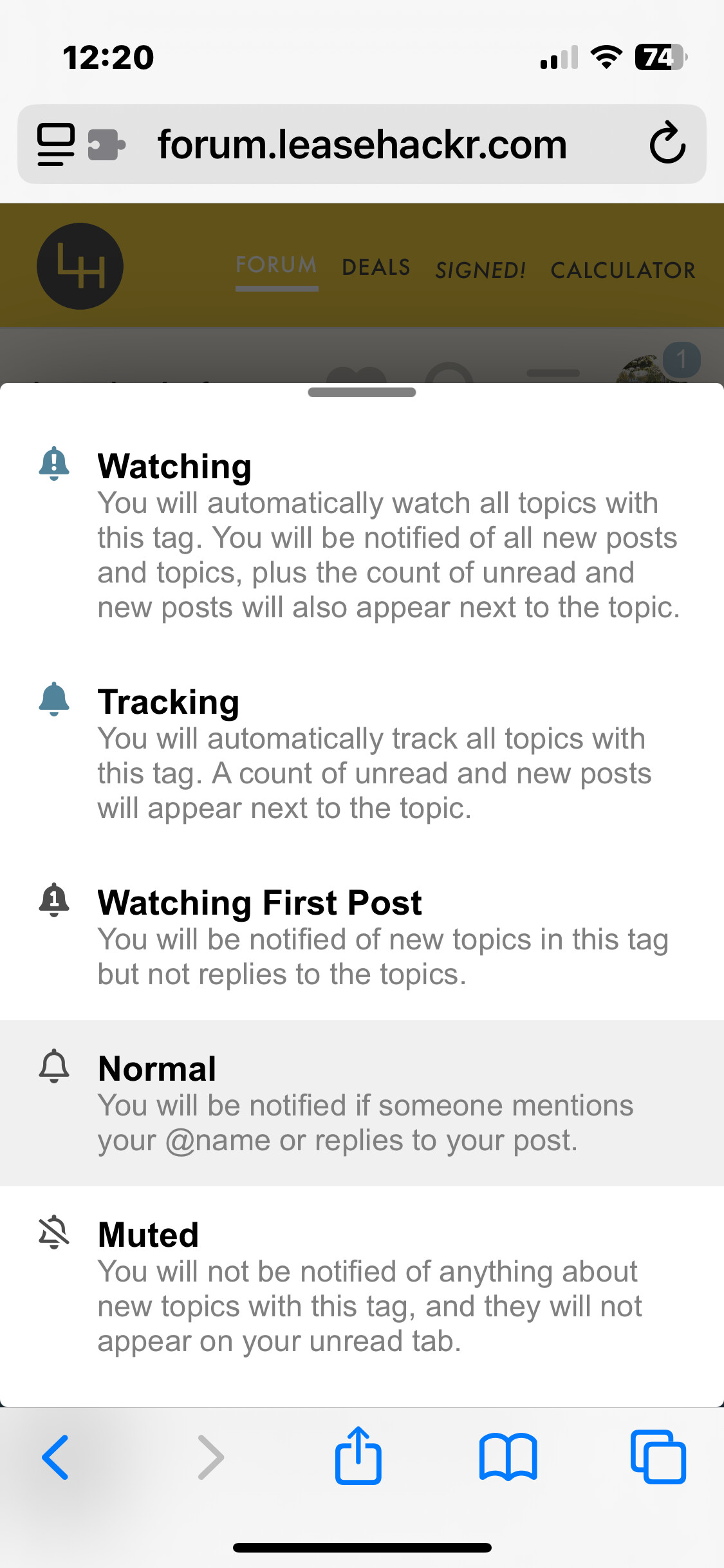The height and width of the screenshot is (1568, 724).
Task: Select Normal notification level
Action: (x=362, y=1103)
